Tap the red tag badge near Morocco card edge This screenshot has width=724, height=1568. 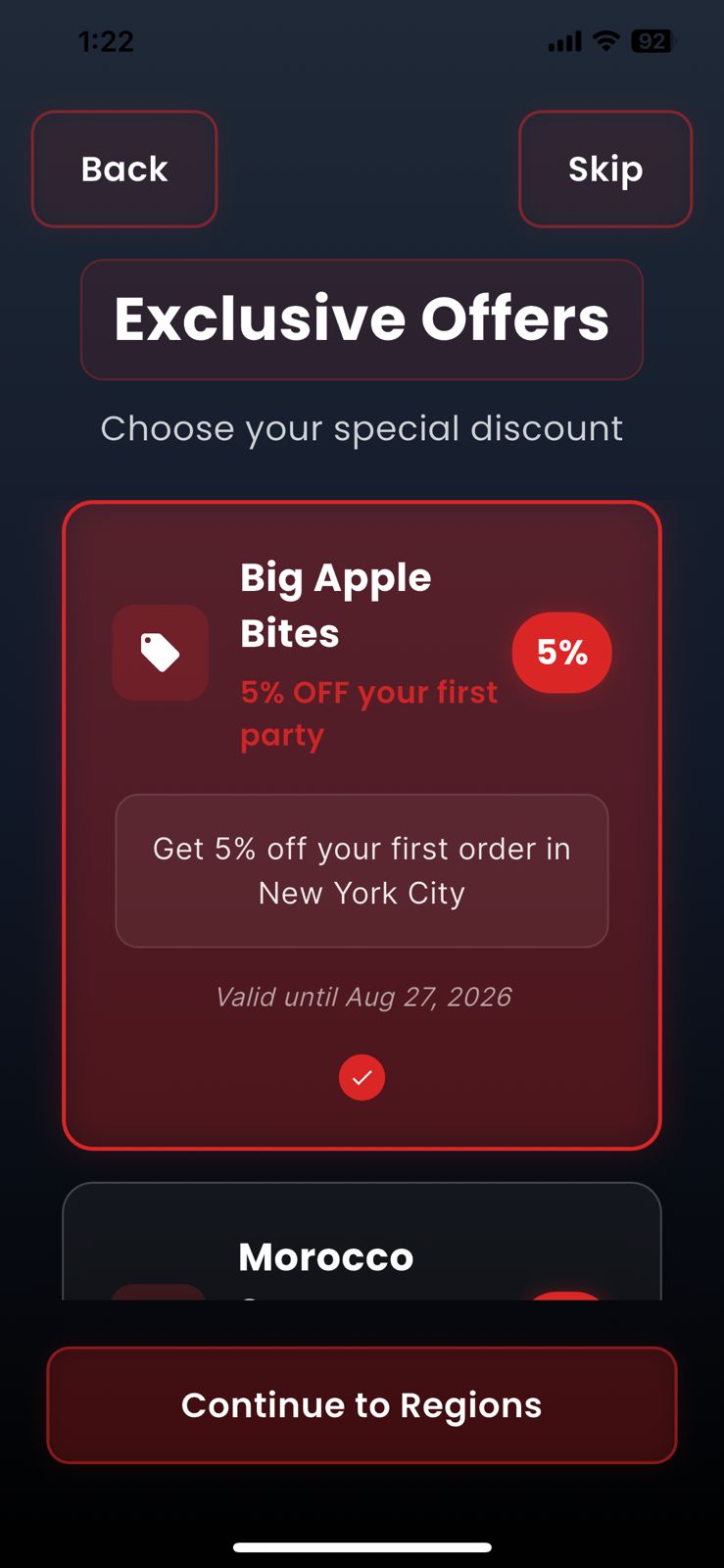[x=563, y=1296]
